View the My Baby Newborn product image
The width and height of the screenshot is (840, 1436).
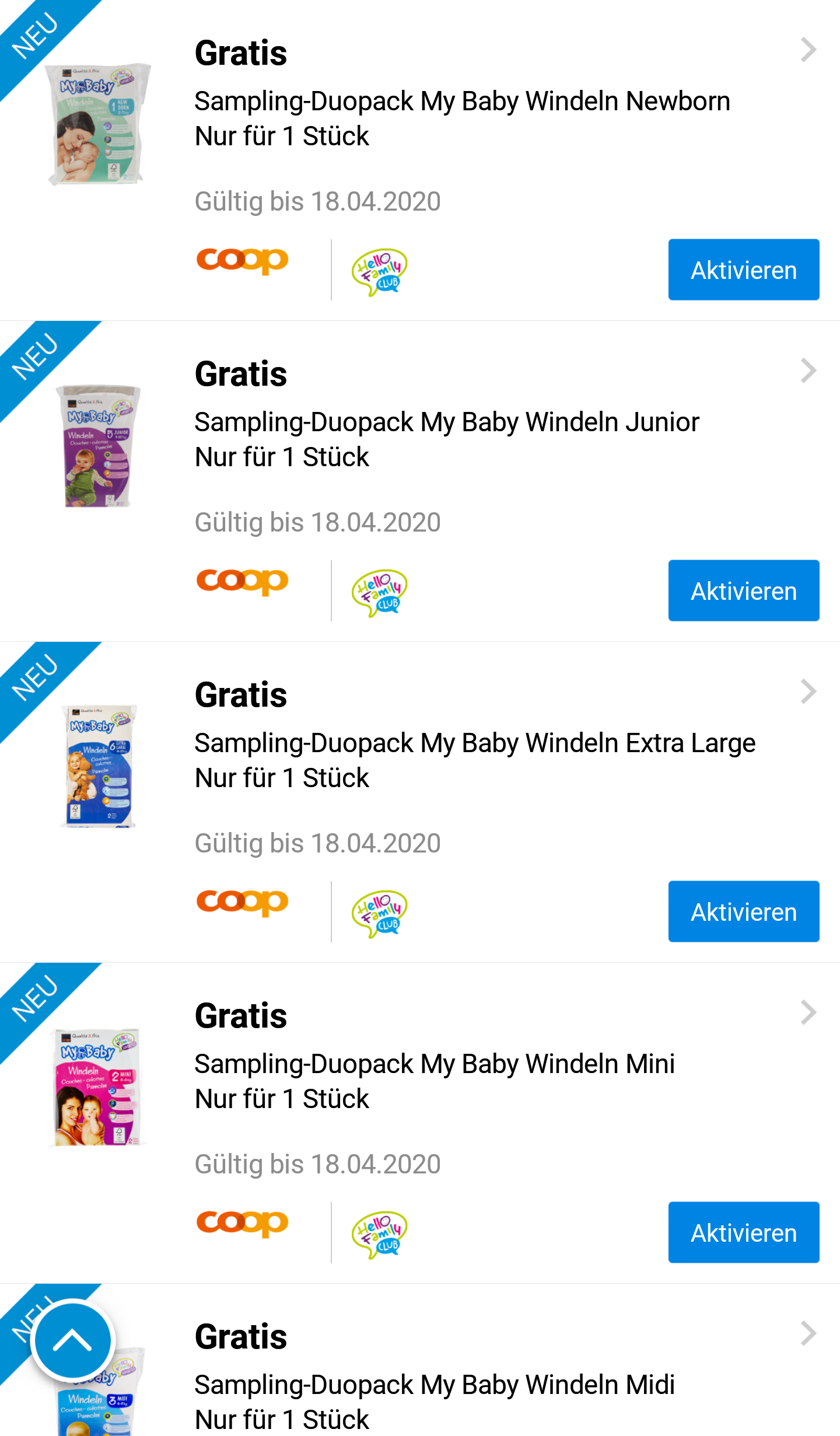click(98, 124)
